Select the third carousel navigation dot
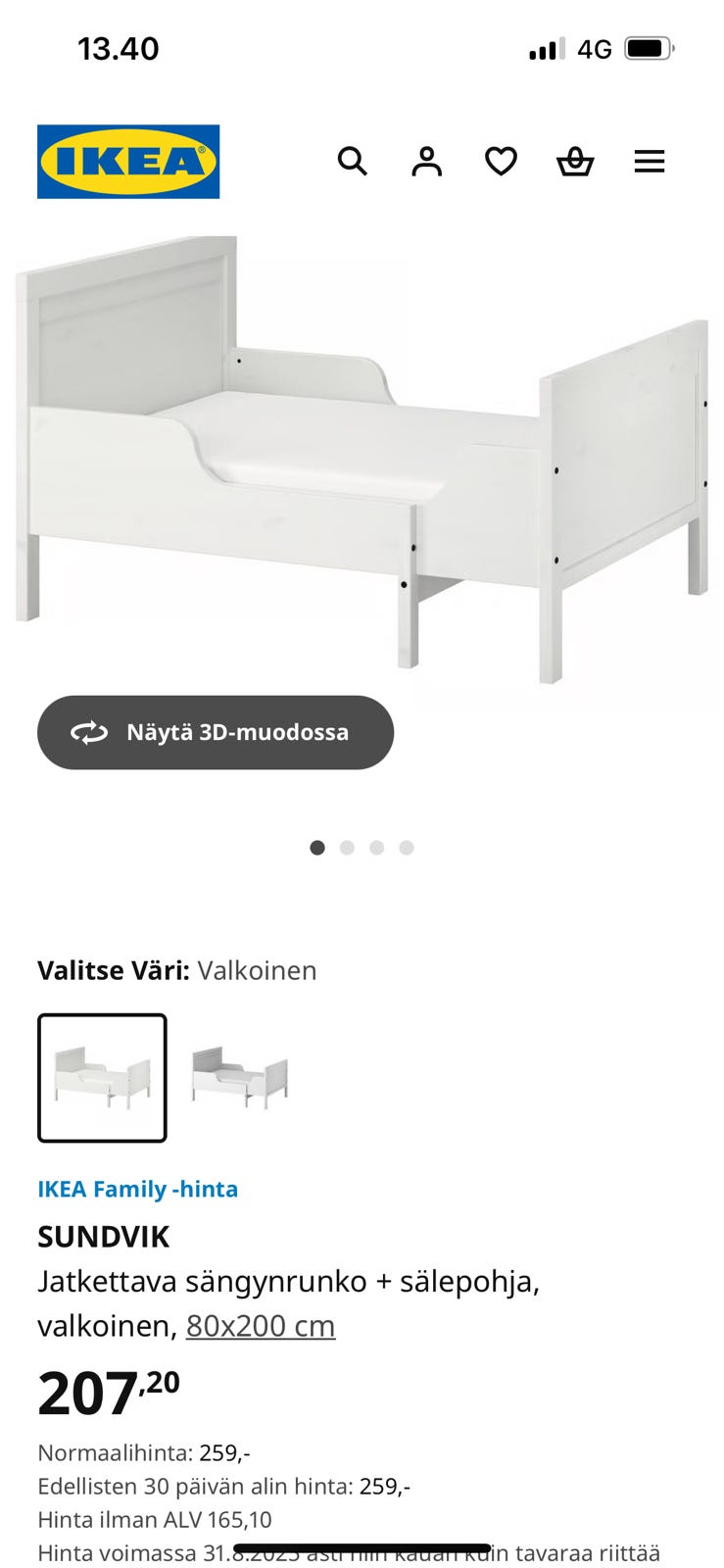This screenshot has height=1568, width=724. click(376, 847)
